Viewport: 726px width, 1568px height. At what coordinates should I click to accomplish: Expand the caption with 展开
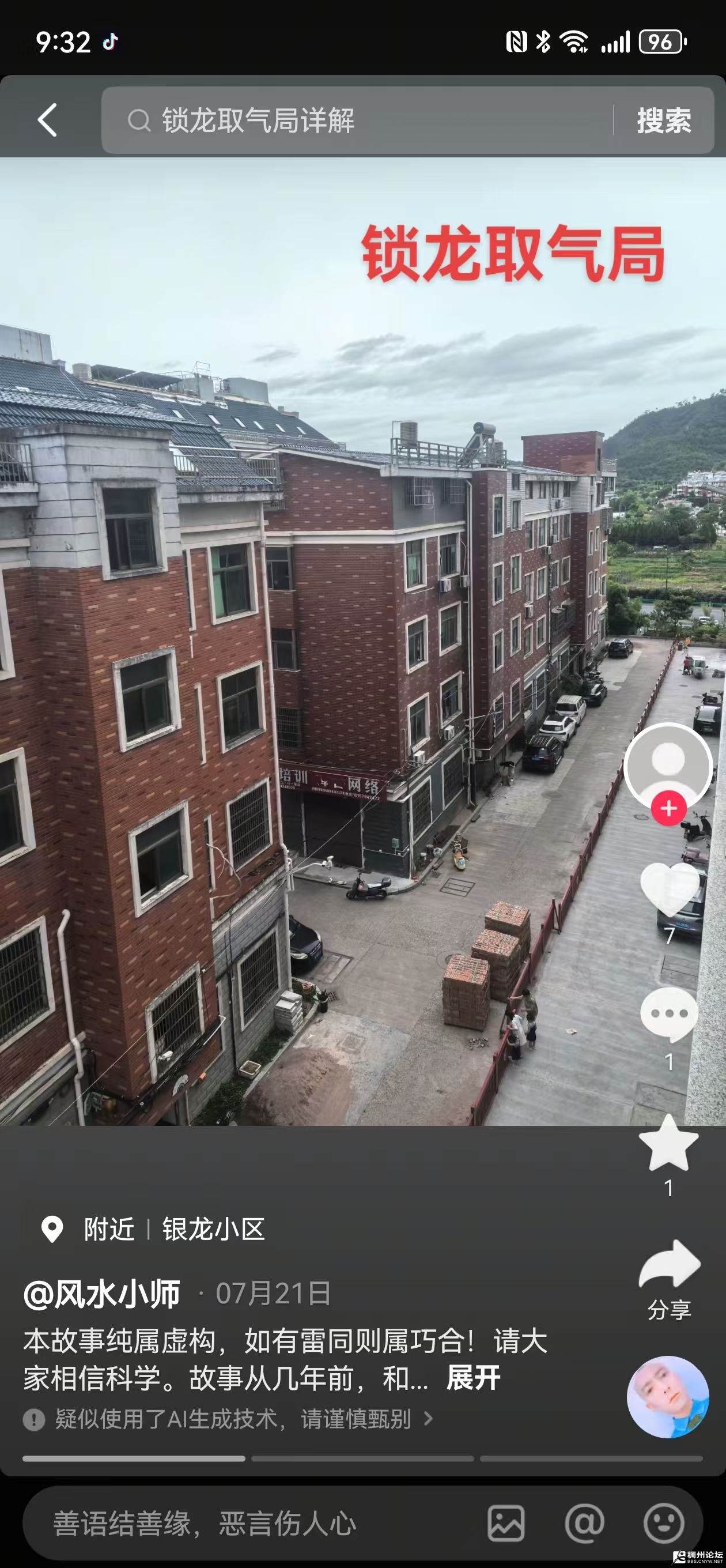tap(473, 1378)
